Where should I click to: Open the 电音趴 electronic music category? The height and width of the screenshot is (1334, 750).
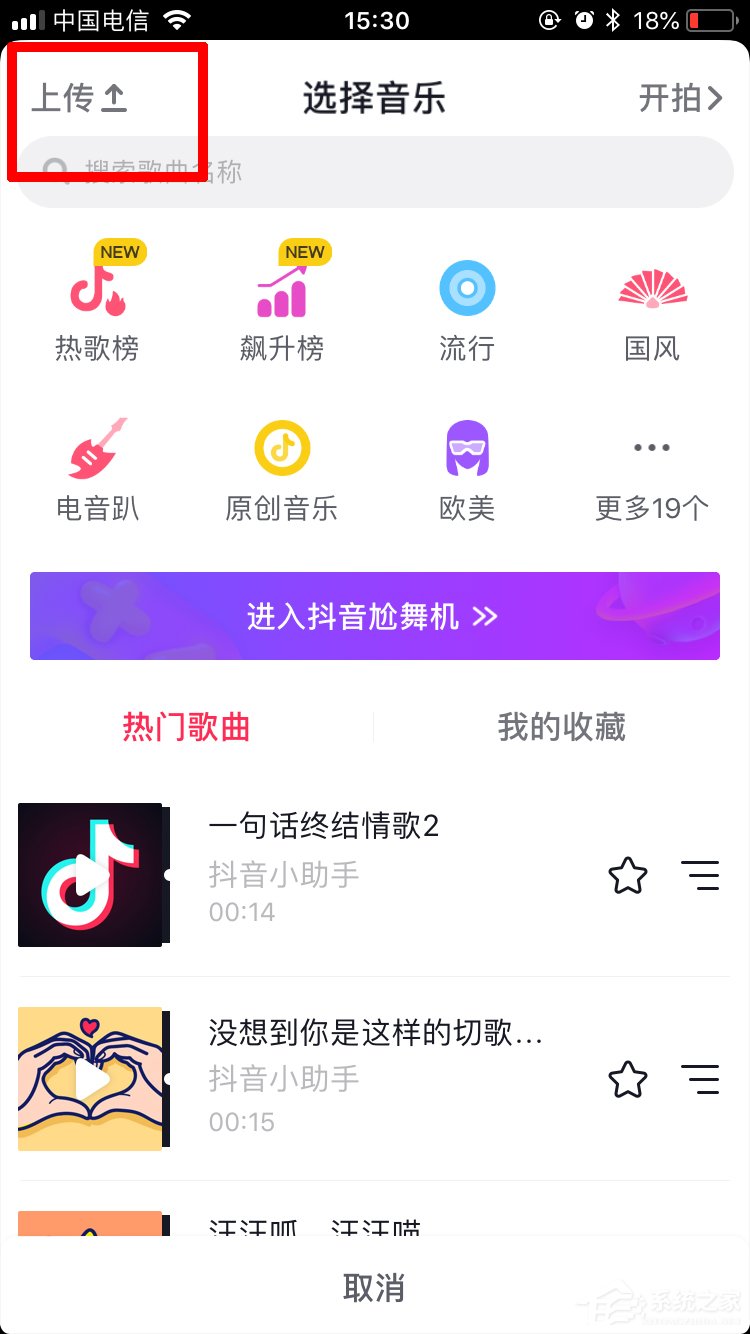click(x=97, y=448)
